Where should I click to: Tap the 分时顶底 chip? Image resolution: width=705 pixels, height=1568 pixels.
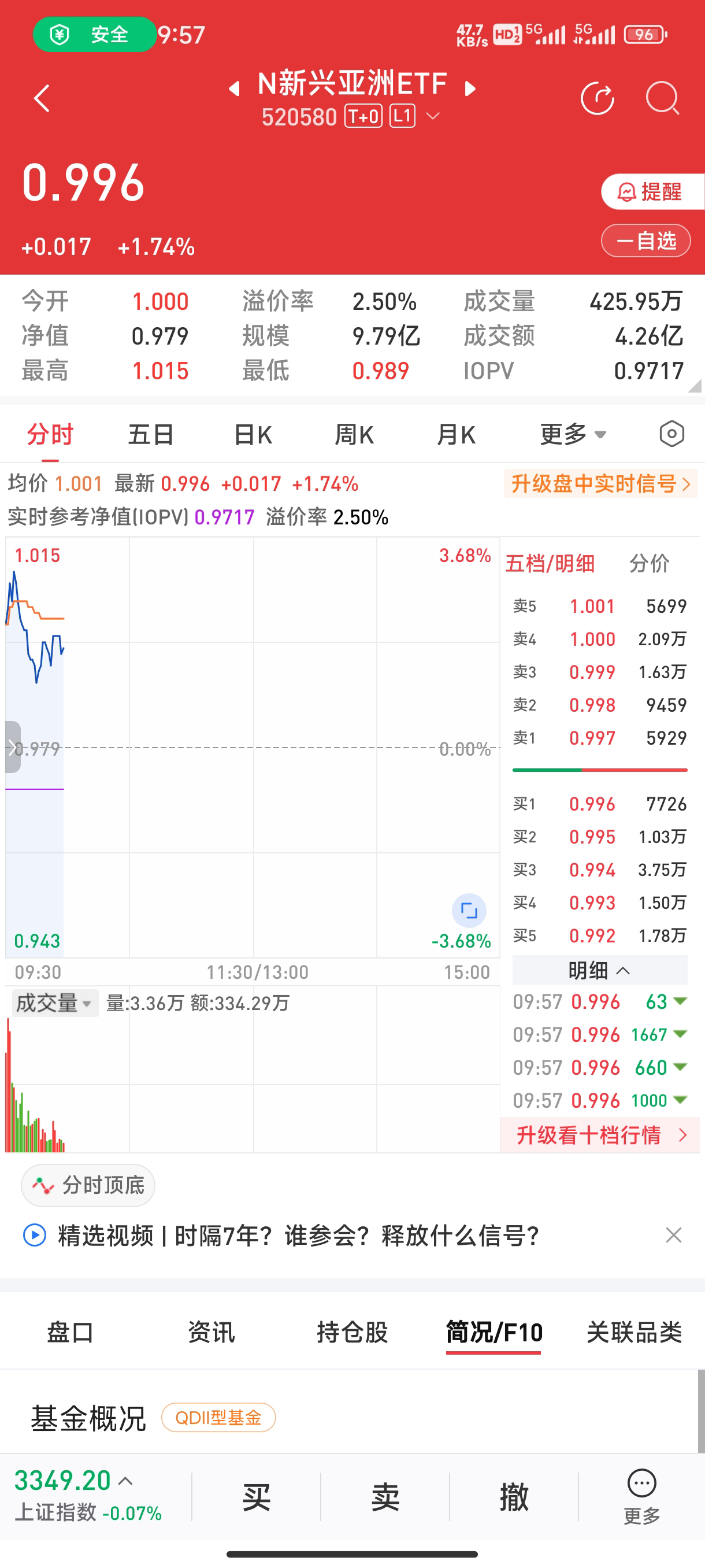point(88,1185)
